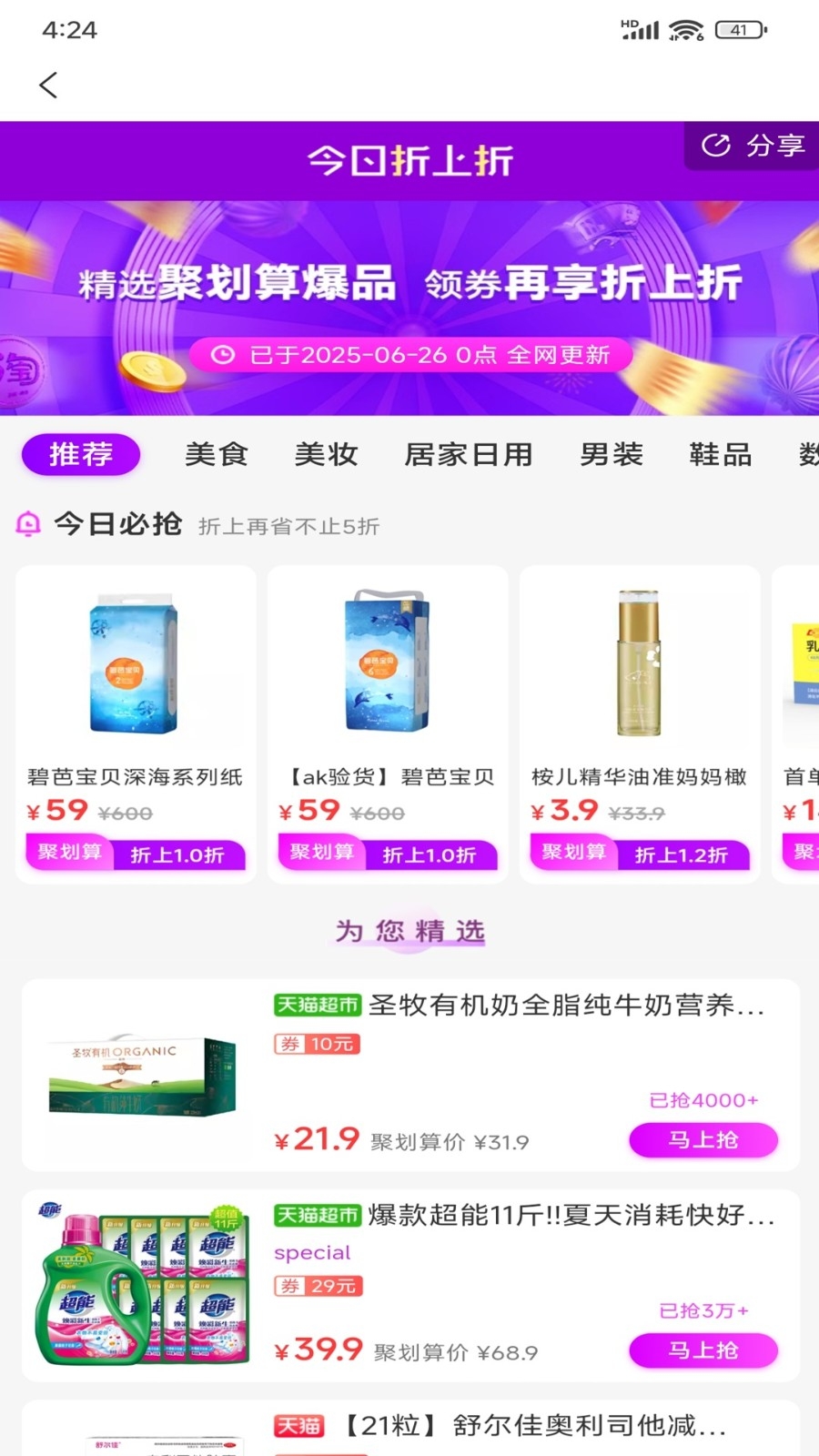This screenshot has height=1456, width=819.
Task: Open the 圣牧有机奶全脂纯牛奶 listing
Action: click(x=411, y=1076)
